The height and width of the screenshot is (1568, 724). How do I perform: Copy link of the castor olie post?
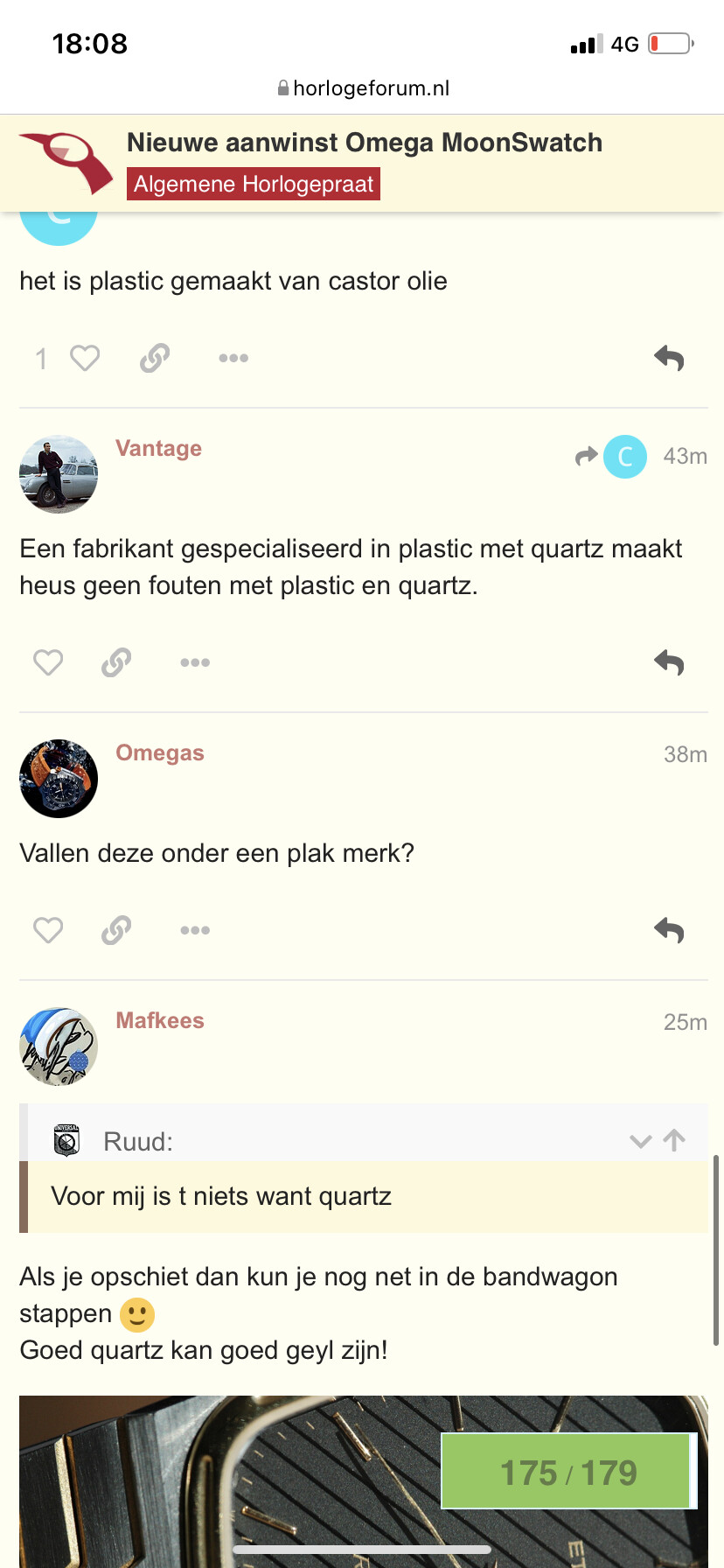[155, 358]
